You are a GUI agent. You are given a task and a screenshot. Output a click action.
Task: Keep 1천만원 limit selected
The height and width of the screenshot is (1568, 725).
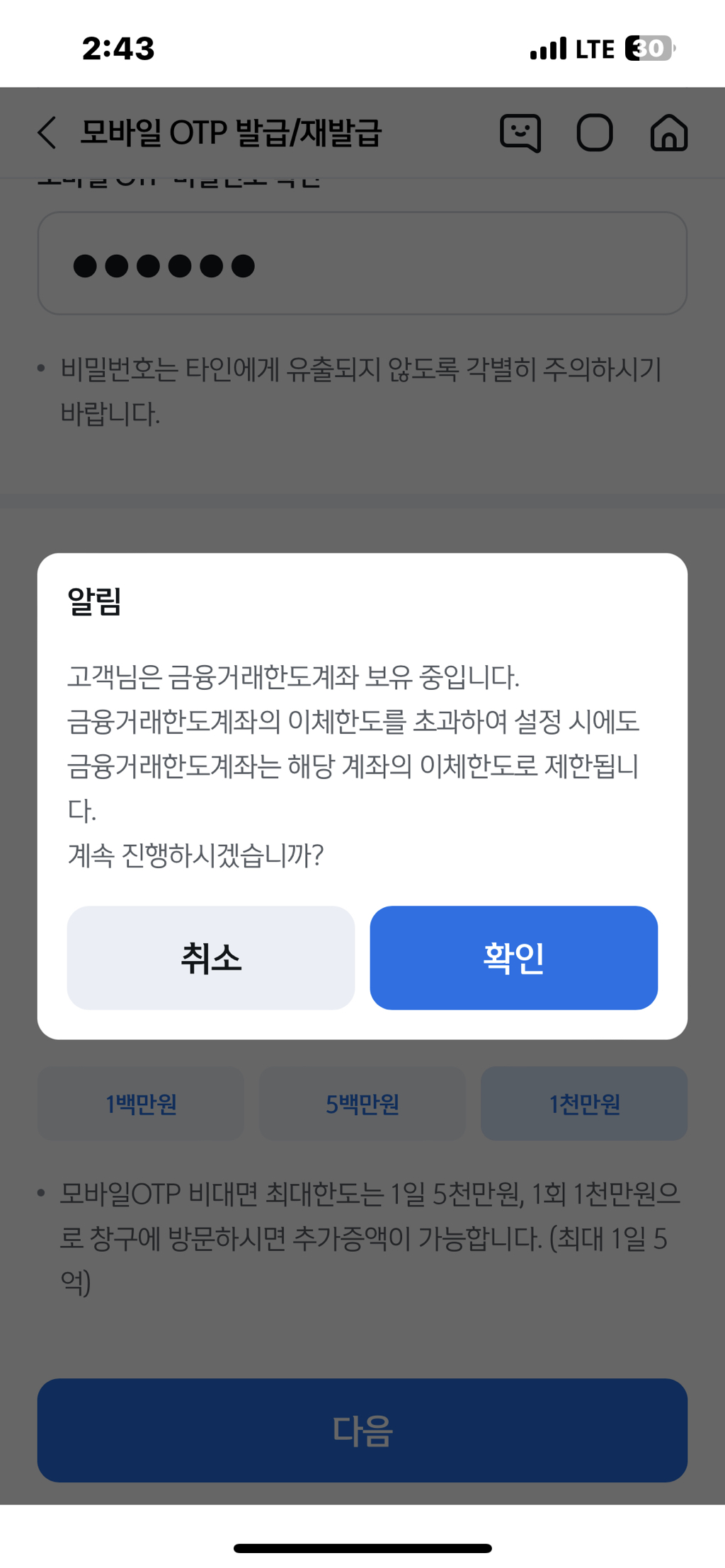584,1103
